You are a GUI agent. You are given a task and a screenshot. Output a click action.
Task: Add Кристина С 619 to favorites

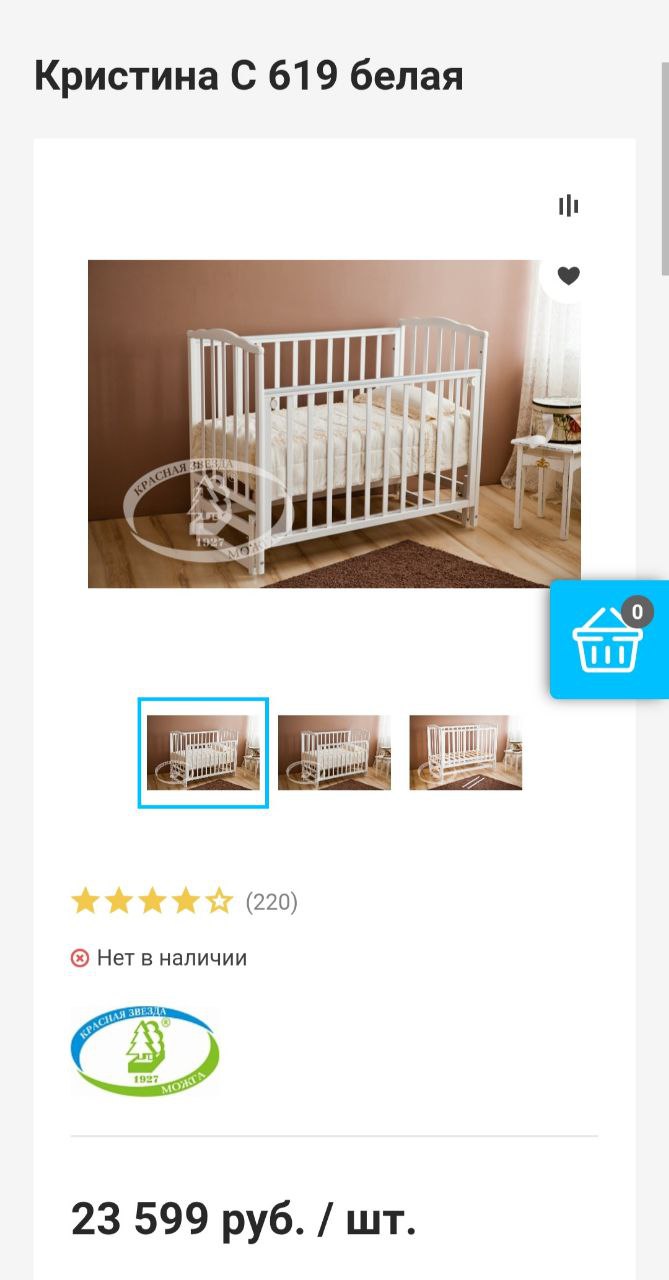pos(568,276)
